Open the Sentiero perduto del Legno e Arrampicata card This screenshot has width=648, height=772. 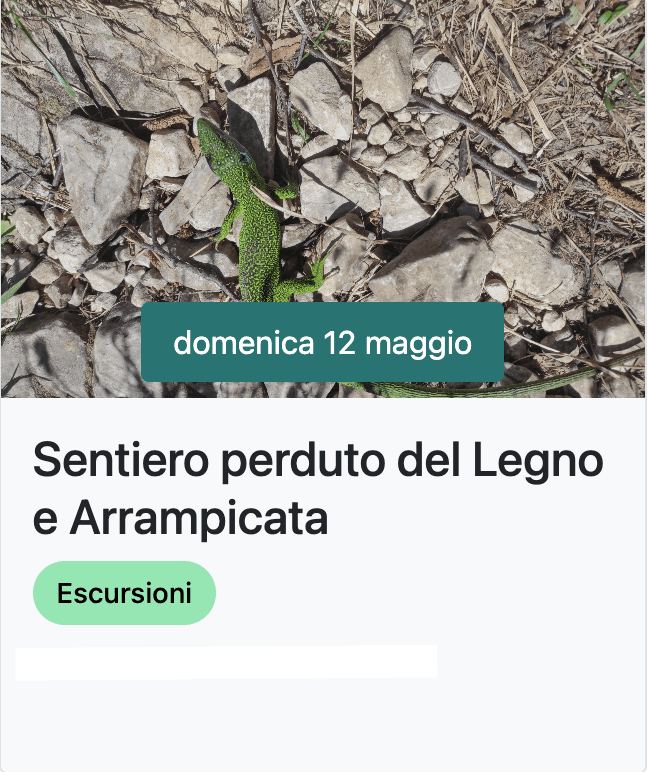pos(318,490)
